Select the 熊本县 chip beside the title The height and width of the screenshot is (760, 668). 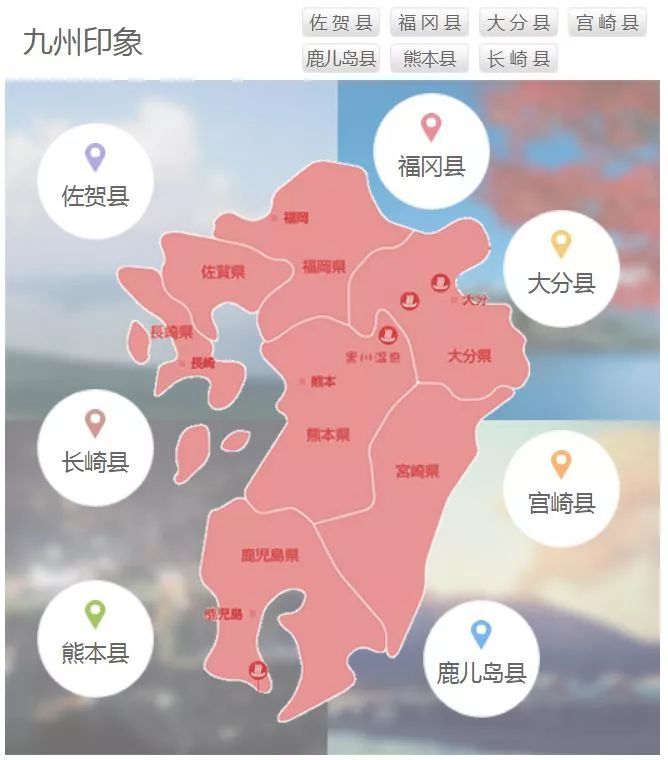430,59
